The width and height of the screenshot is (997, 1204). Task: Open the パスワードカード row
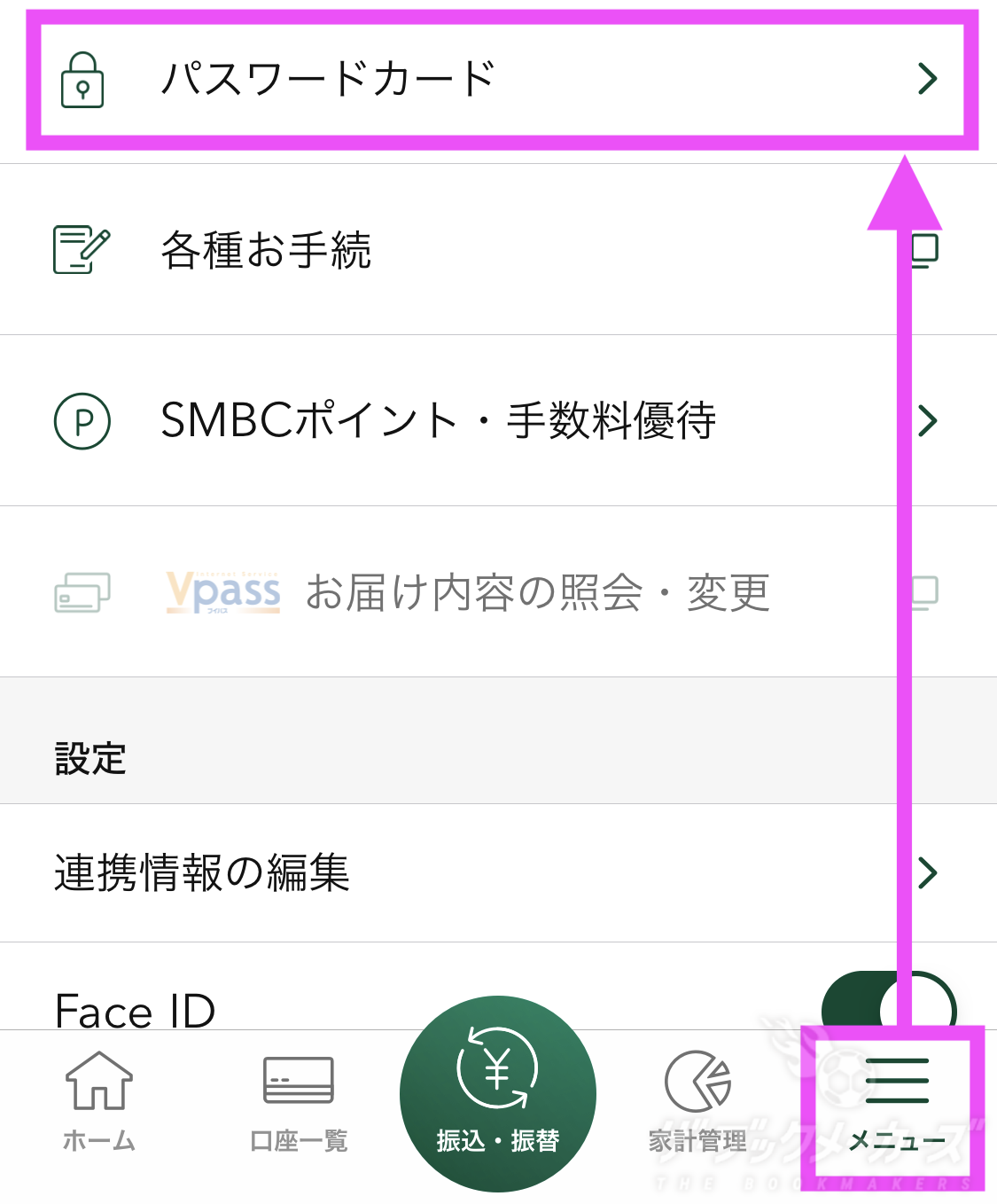point(496,80)
